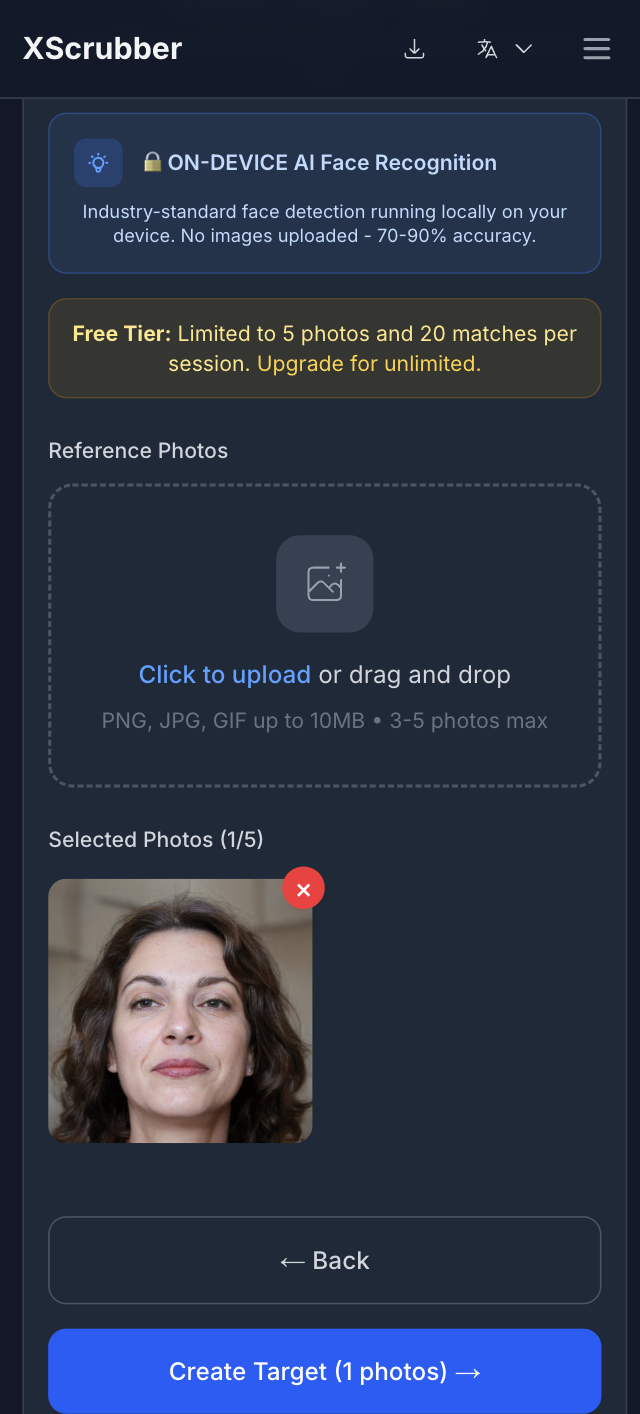The image size is (640, 1414).
Task: Open the selected photo thumbnail
Action: (x=180, y=1010)
